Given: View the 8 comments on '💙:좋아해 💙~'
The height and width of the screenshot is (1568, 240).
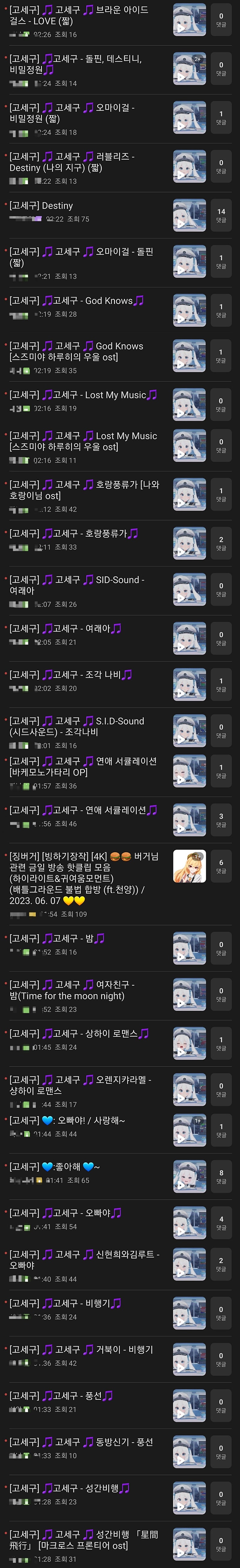Looking at the screenshot, I should click(x=220, y=1177).
